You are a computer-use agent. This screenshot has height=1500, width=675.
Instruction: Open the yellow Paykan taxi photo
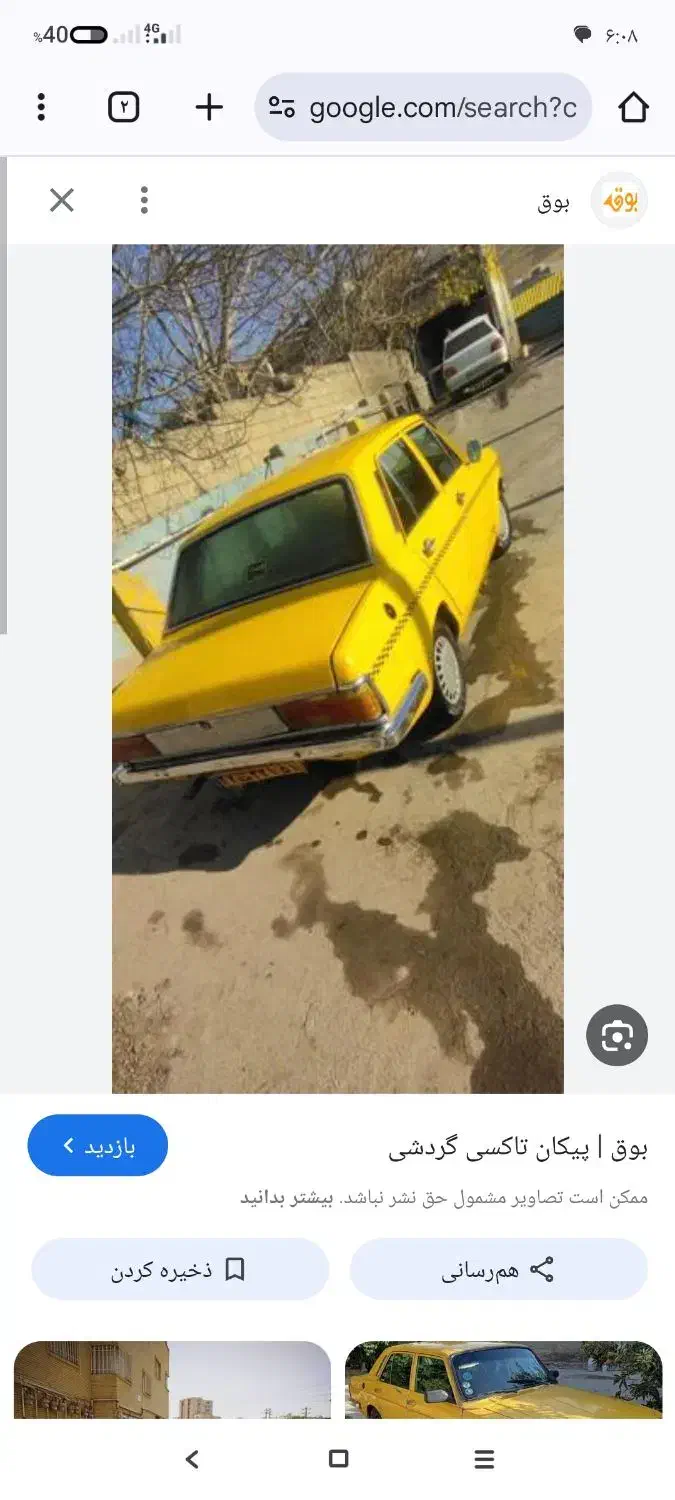337,668
